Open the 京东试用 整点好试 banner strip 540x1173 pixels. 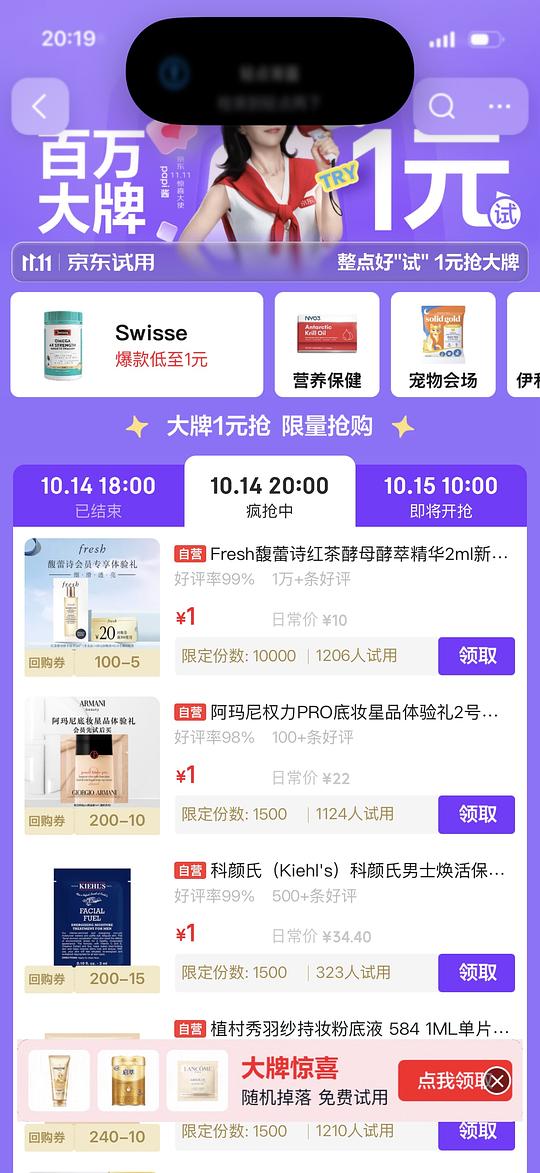[x=270, y=262]
